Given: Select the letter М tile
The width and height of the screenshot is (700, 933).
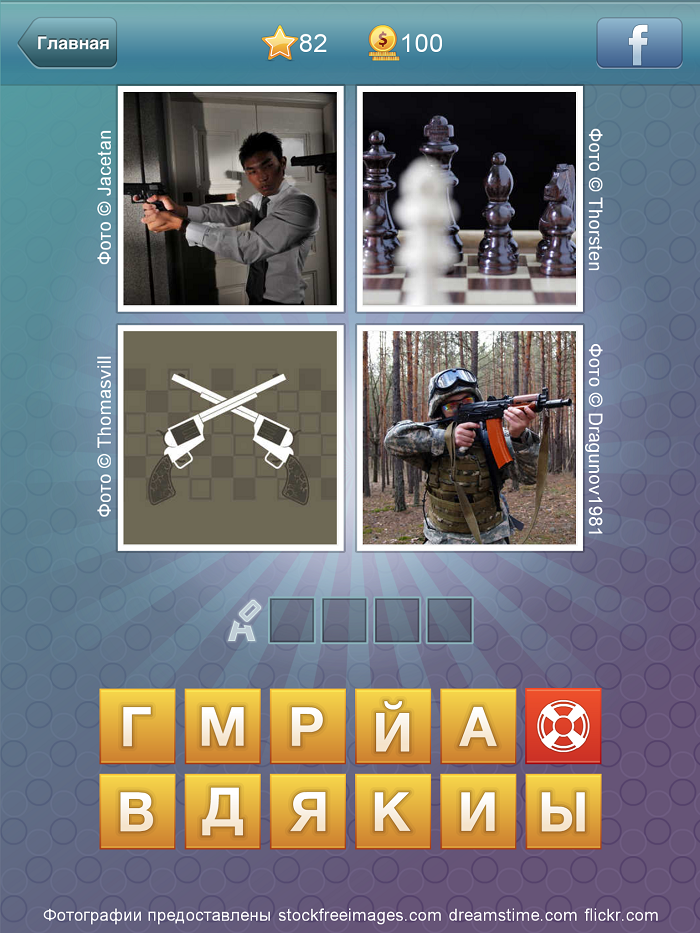Looking at the screenshot, I should pyautogui.click(x=222, y=726).
